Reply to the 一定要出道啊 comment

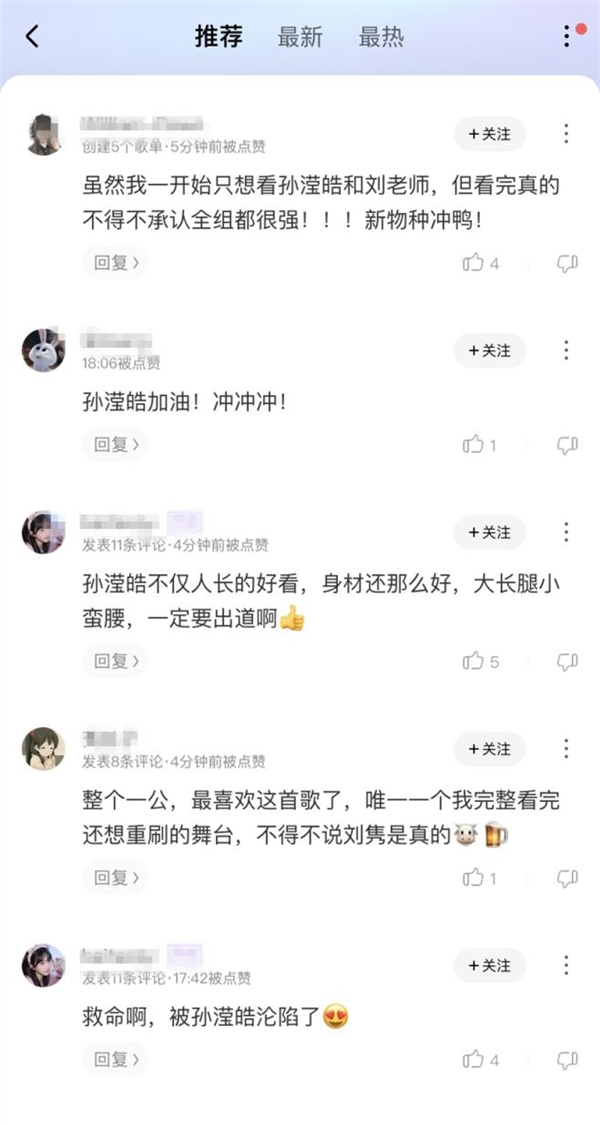pyautogui.click(x=114, y=661)
